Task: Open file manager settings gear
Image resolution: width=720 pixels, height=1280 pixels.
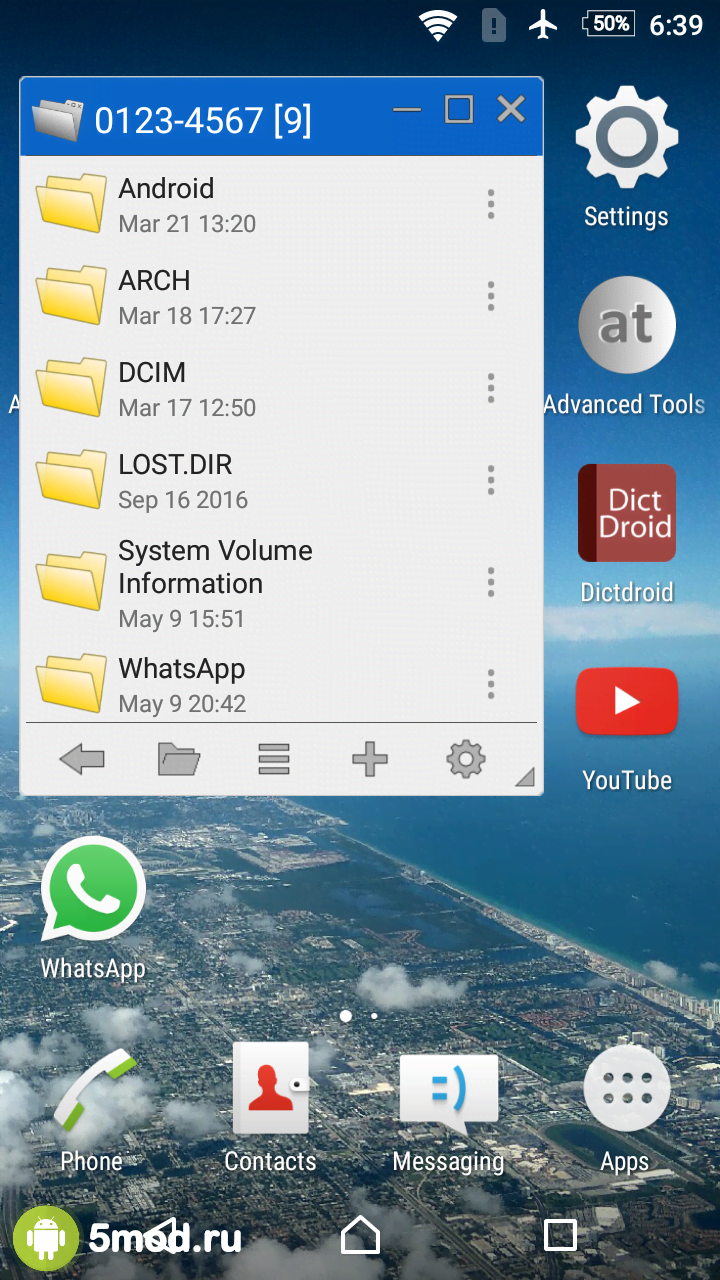Action: [465, 760]
